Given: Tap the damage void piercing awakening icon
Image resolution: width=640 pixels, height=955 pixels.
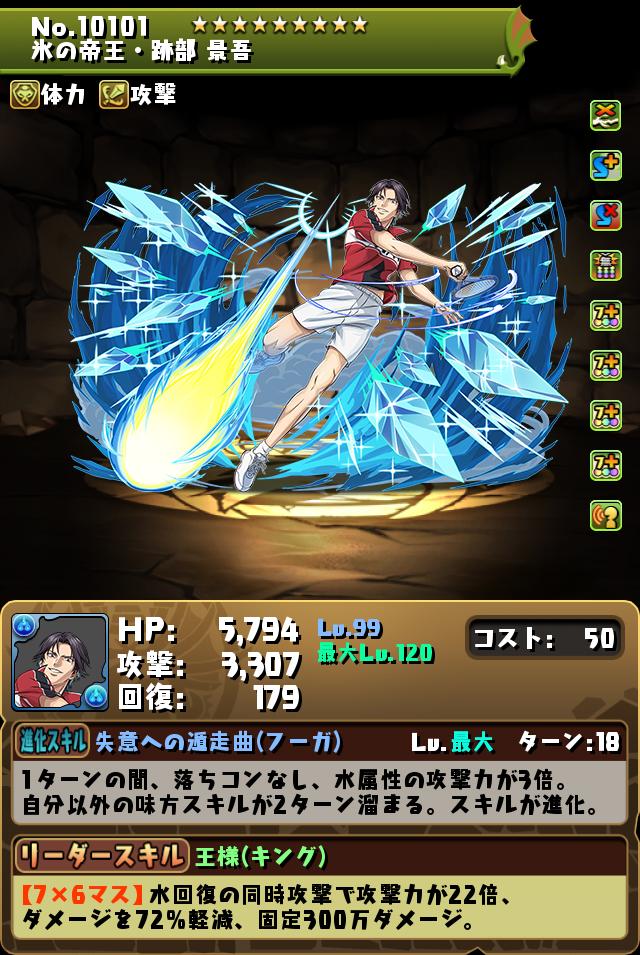Looking at the screenshot, I should (x=605, y=265).
